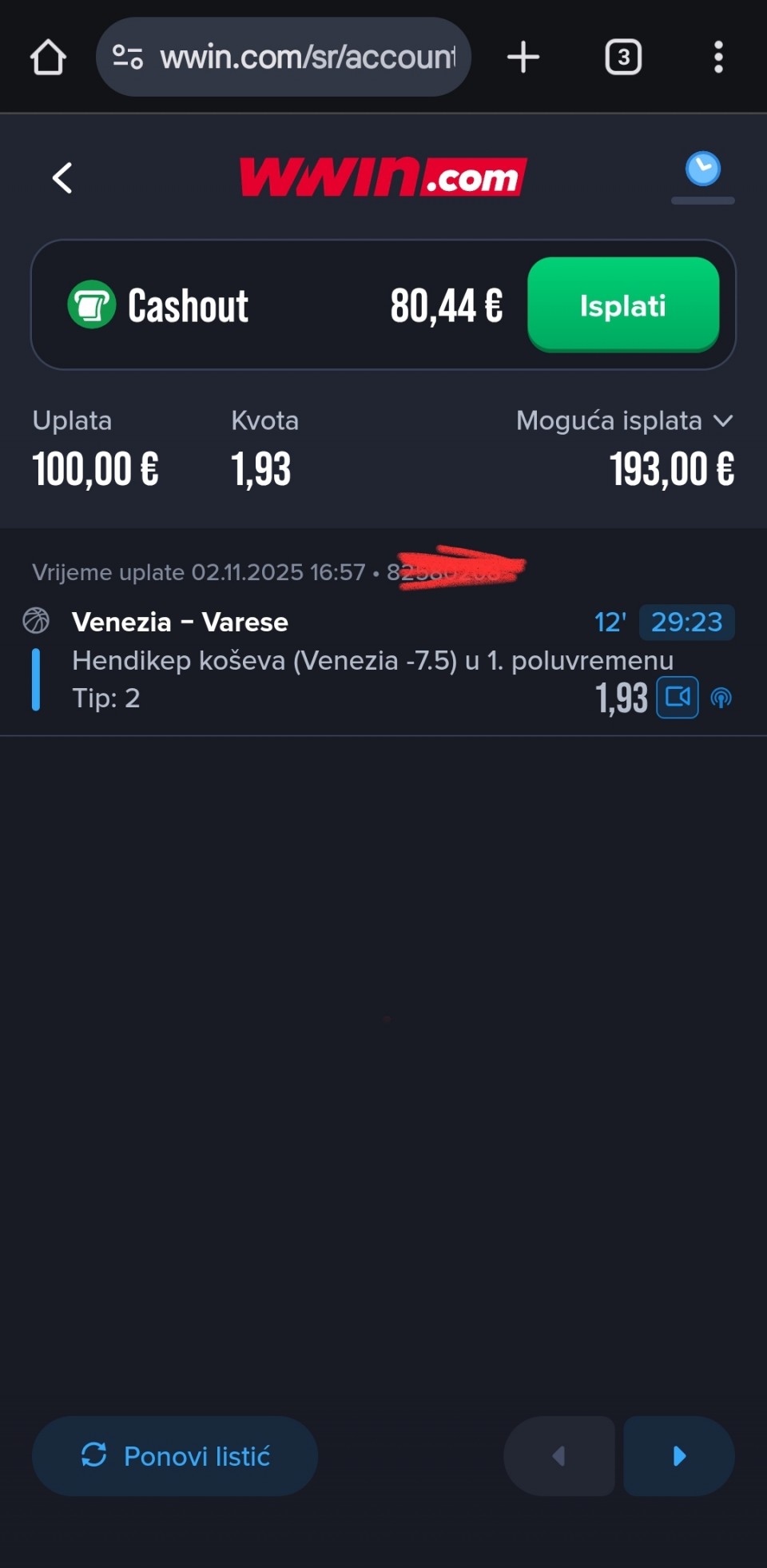Show the open tabs switcher

pos(623,58)
